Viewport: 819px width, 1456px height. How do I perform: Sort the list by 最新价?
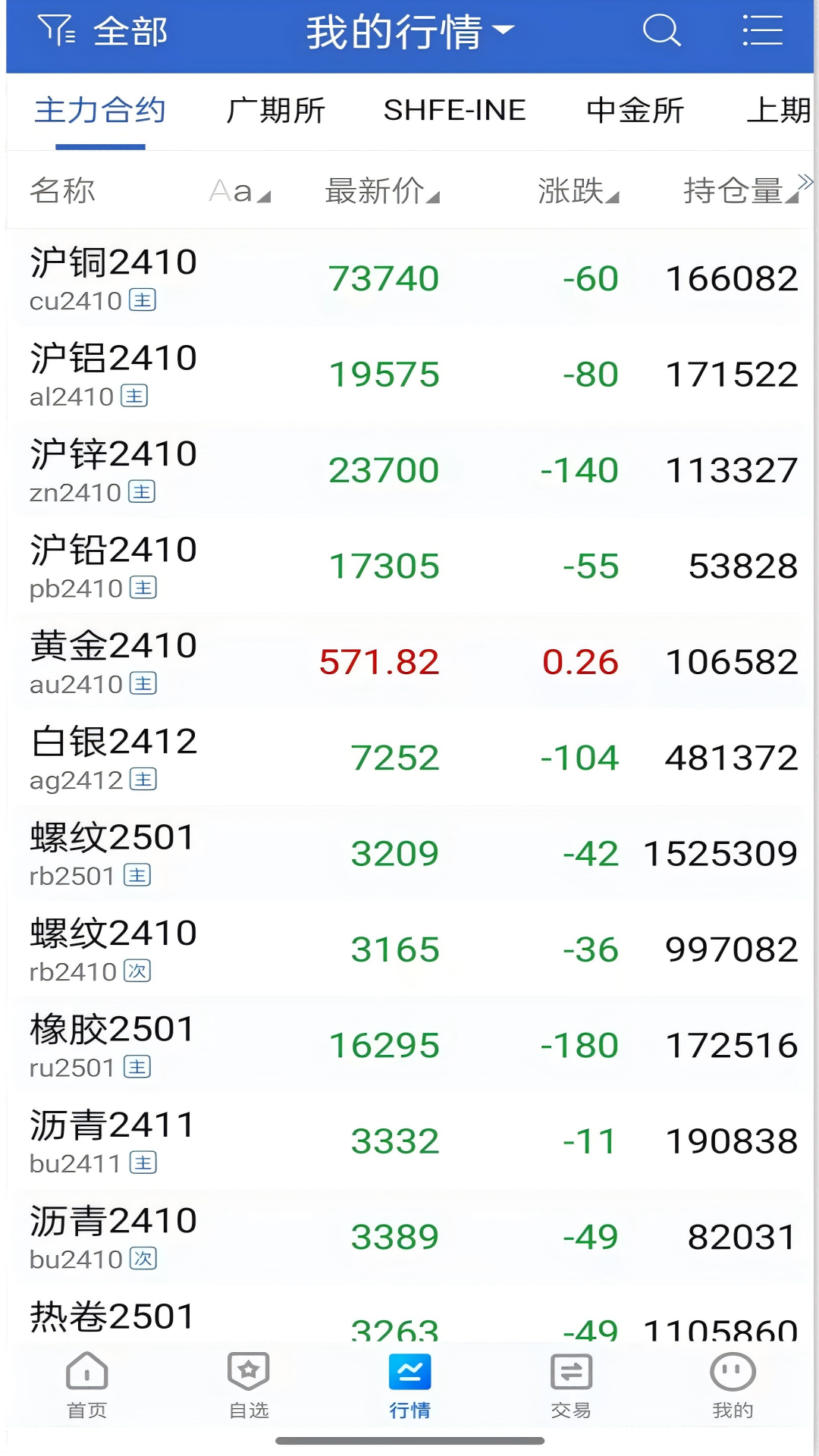pyautogui.click(x=381, y=191)
